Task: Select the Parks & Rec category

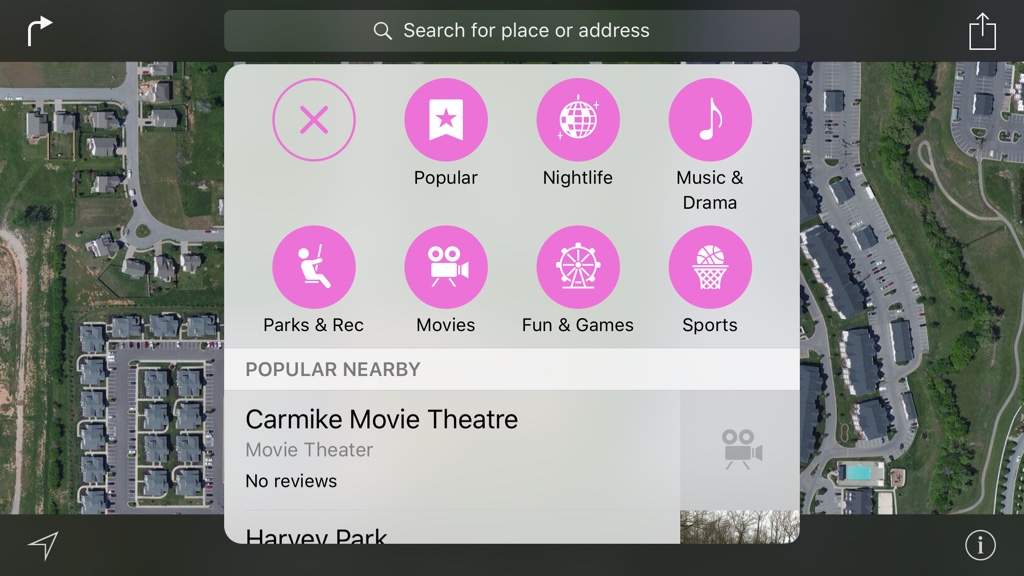Action: pos(314,268)
